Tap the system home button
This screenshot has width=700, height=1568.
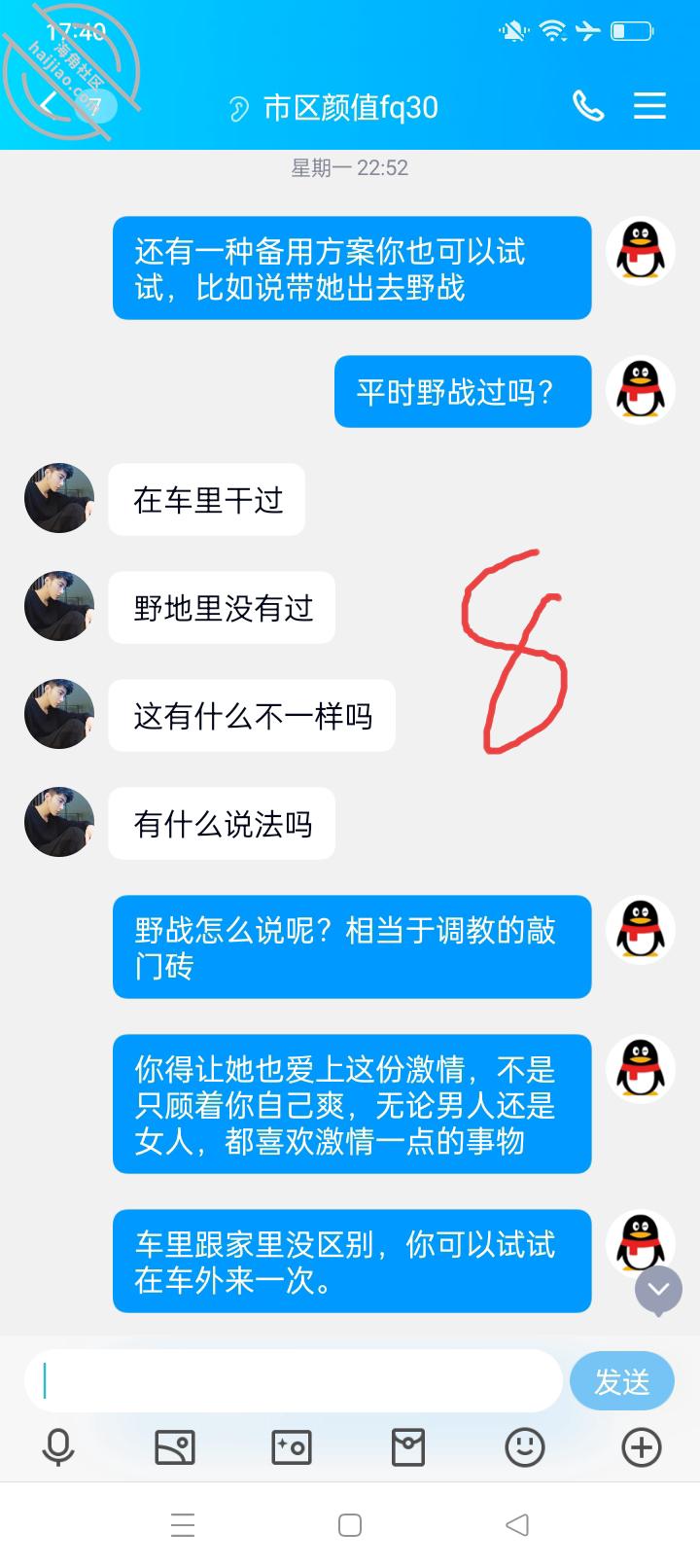coord(350,1524)
